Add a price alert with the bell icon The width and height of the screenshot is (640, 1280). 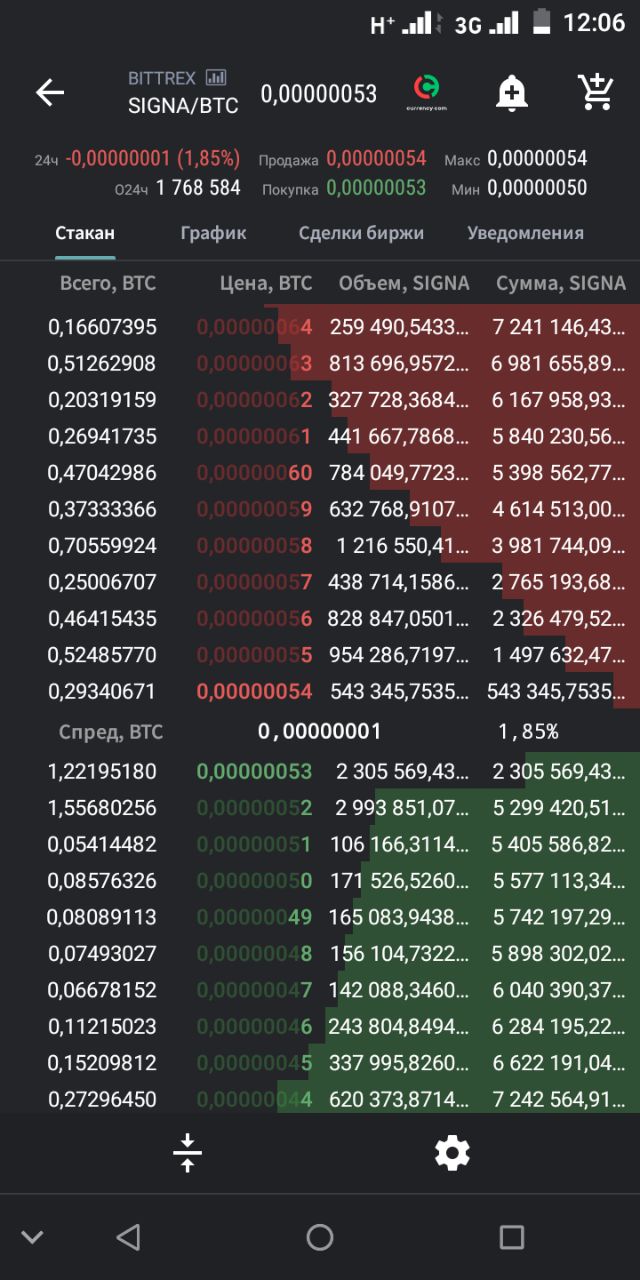tap(511, 93)
